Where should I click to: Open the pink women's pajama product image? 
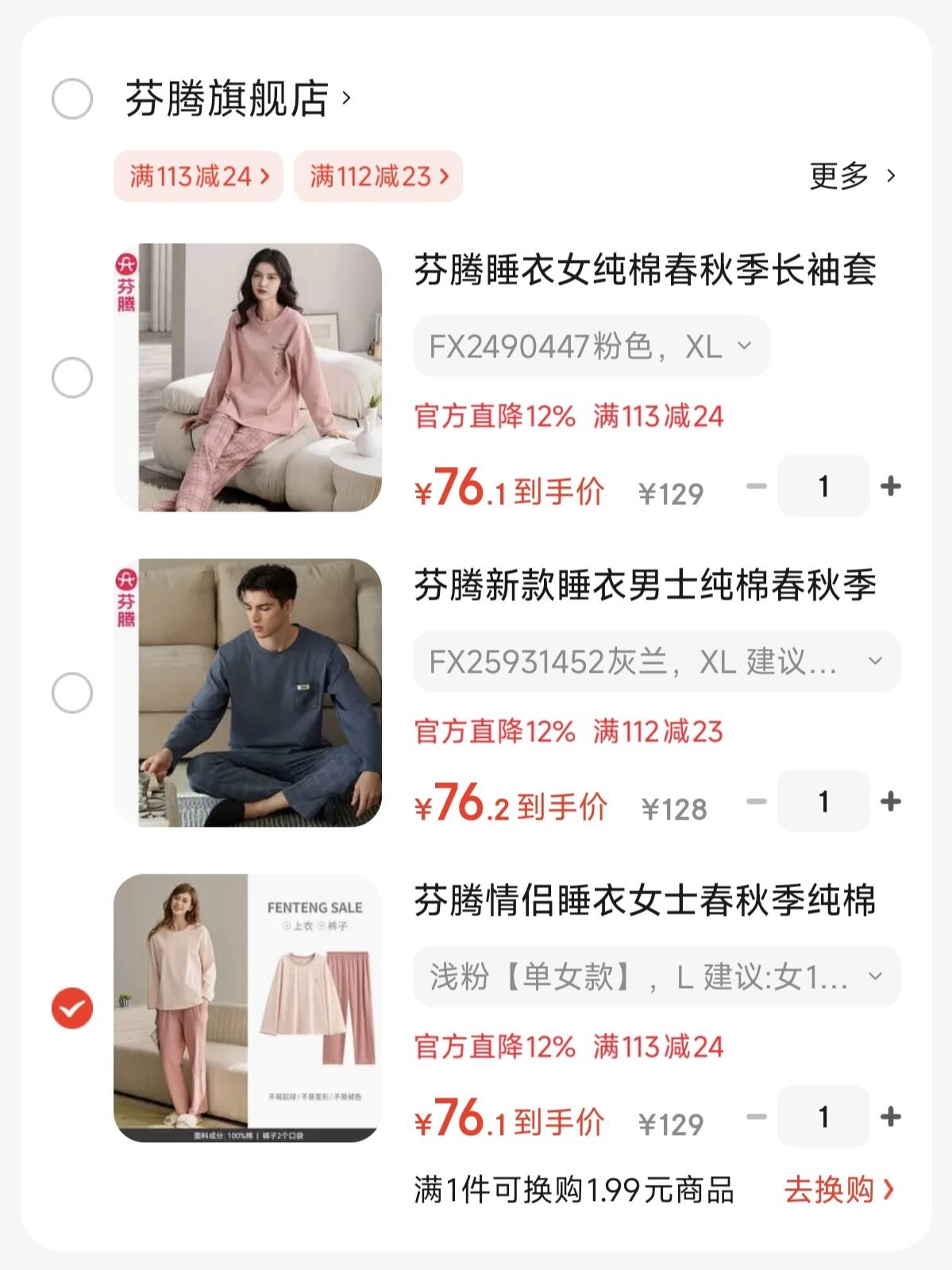[x=248, y=377]
